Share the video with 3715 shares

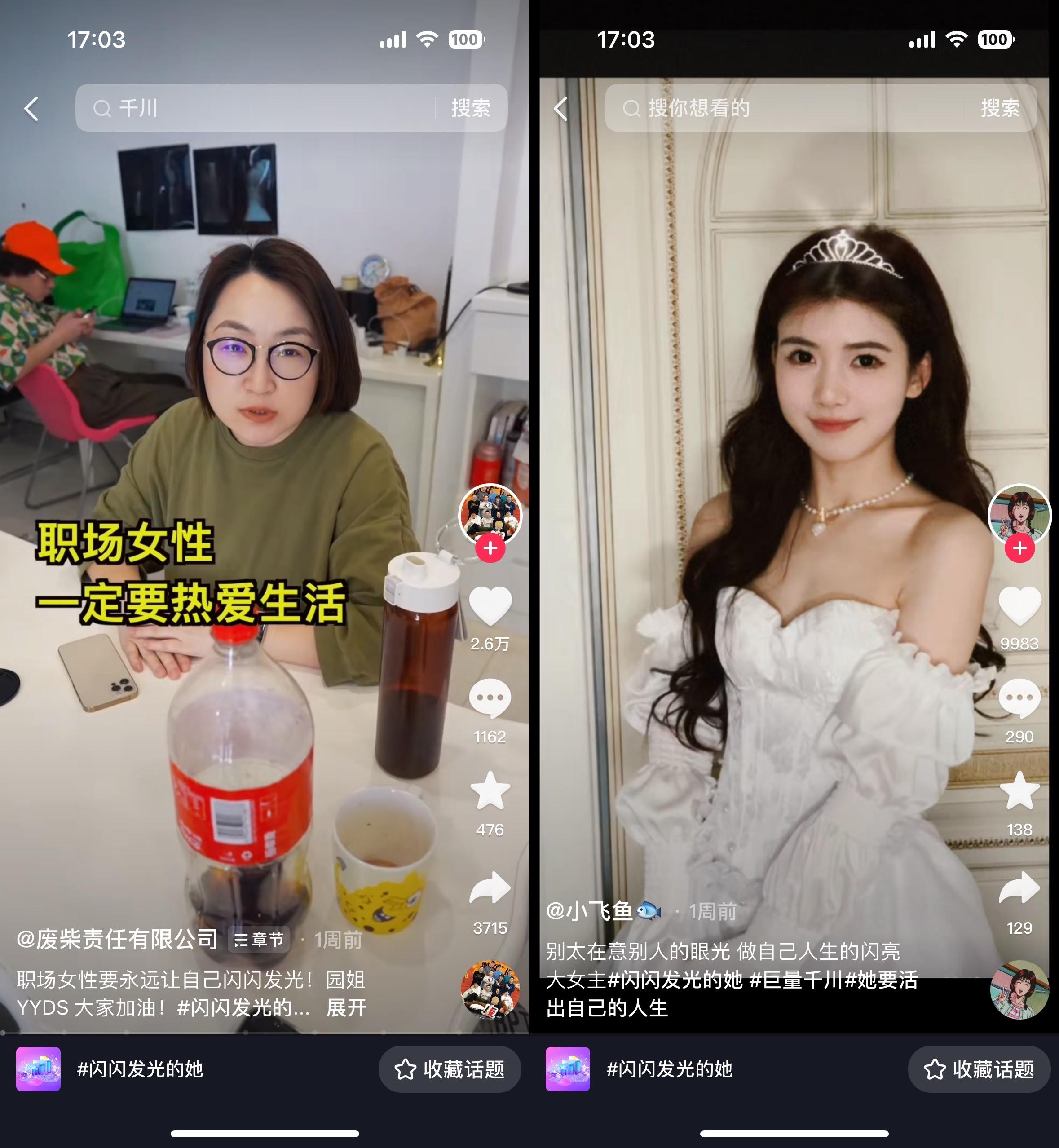490,888
